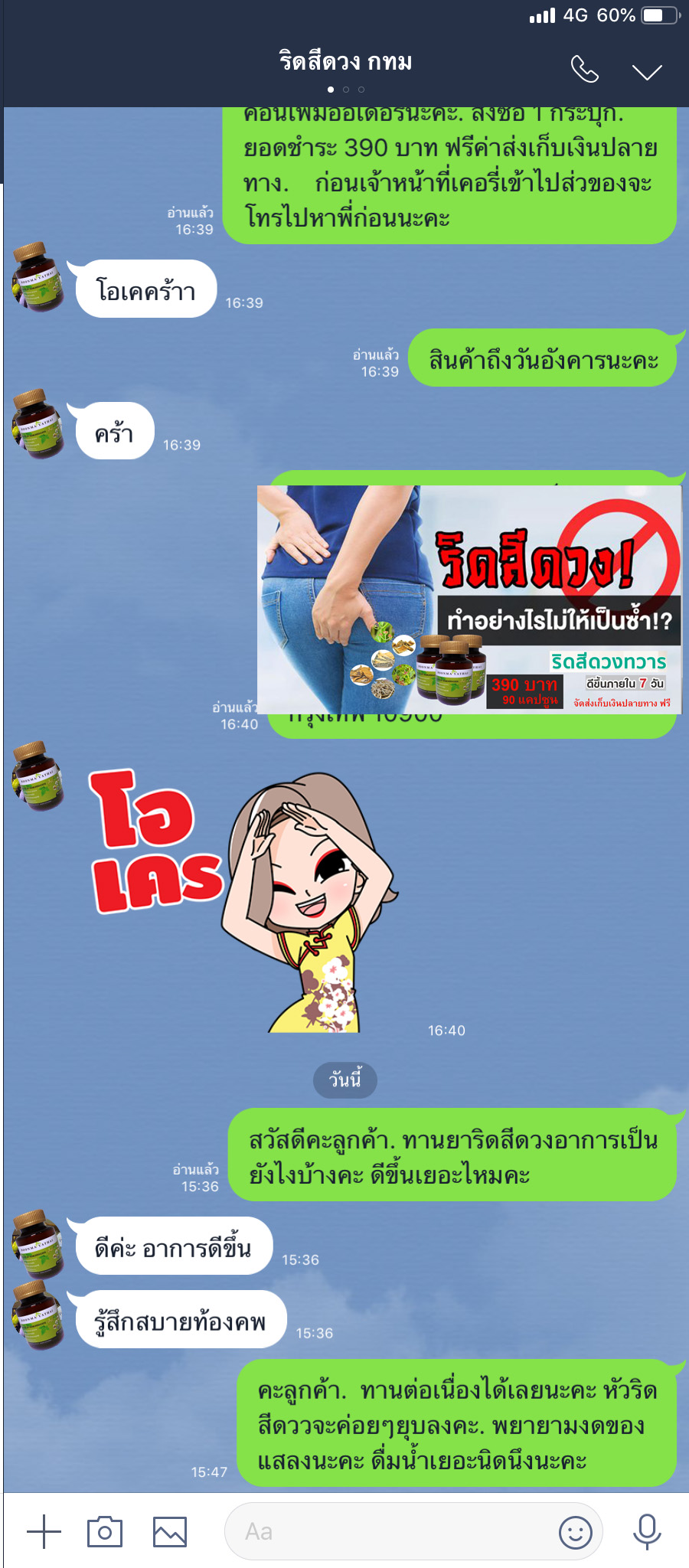Expand the chat options chevron menu
This screenshot has height=1568, width=689.
[x=647, y=72]
